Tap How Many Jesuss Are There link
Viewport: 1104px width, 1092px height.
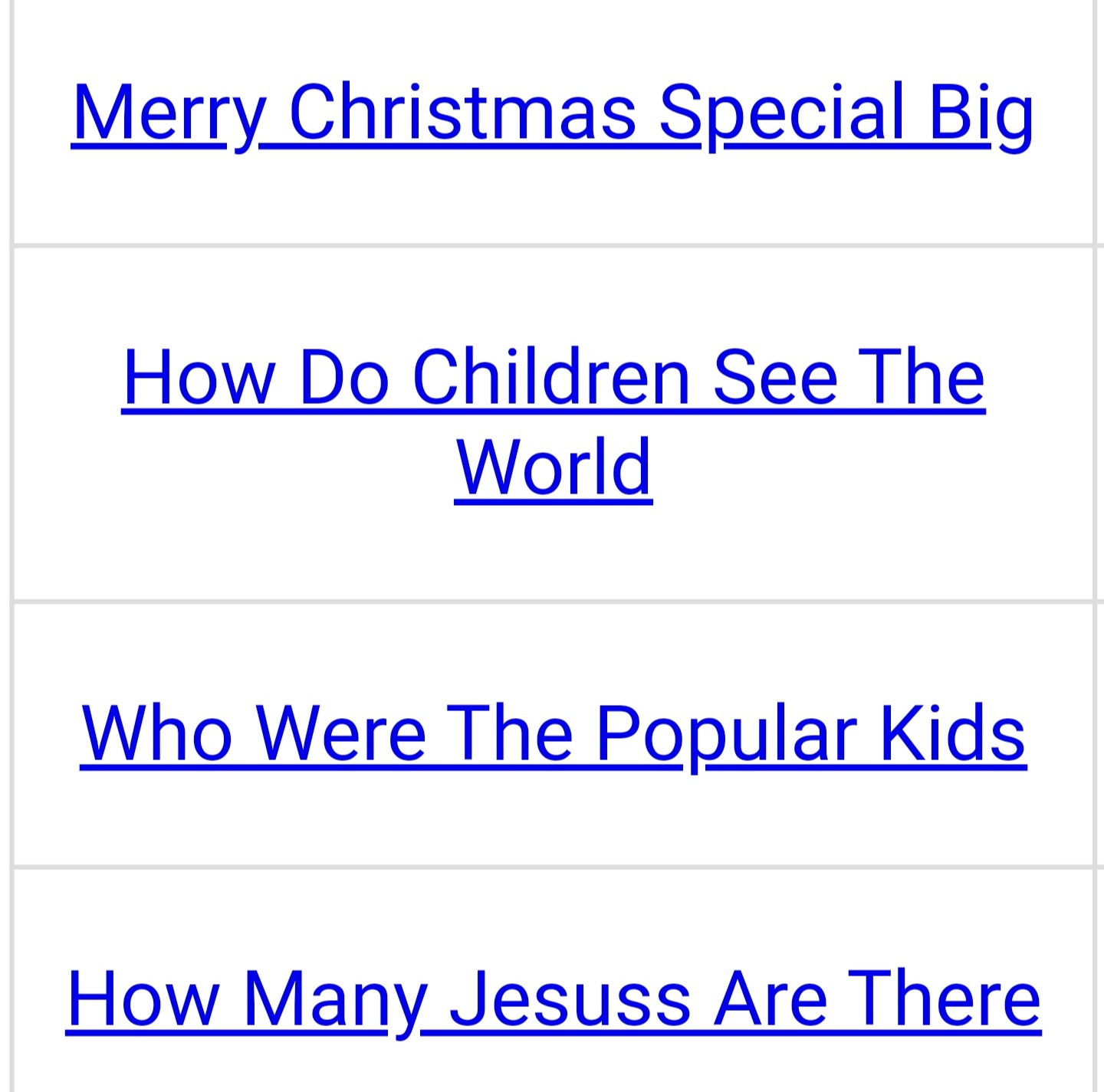click(x=552, y=999)
